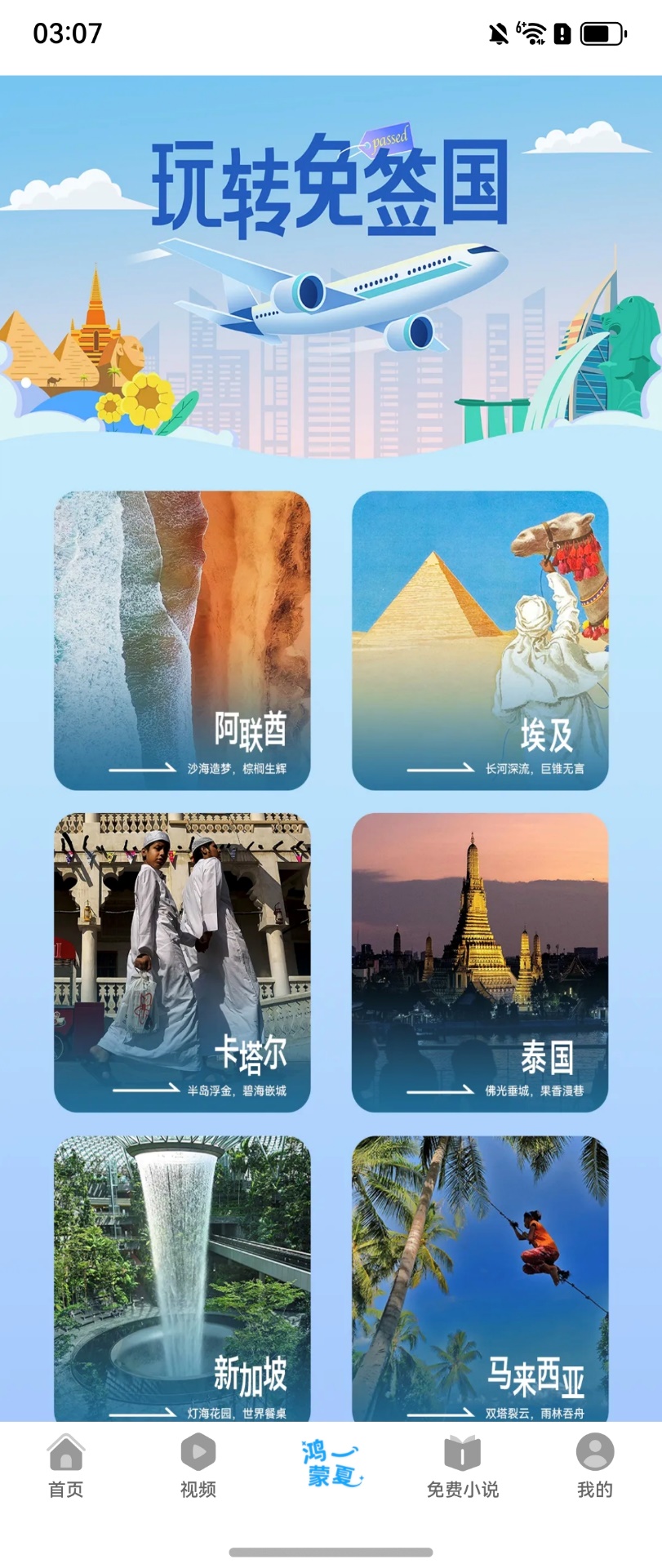Image resolution: width=662 pixels, height=1568 pixels.
Task: Open the 新加坡 destination card
Action: (x=182, y=1277)
